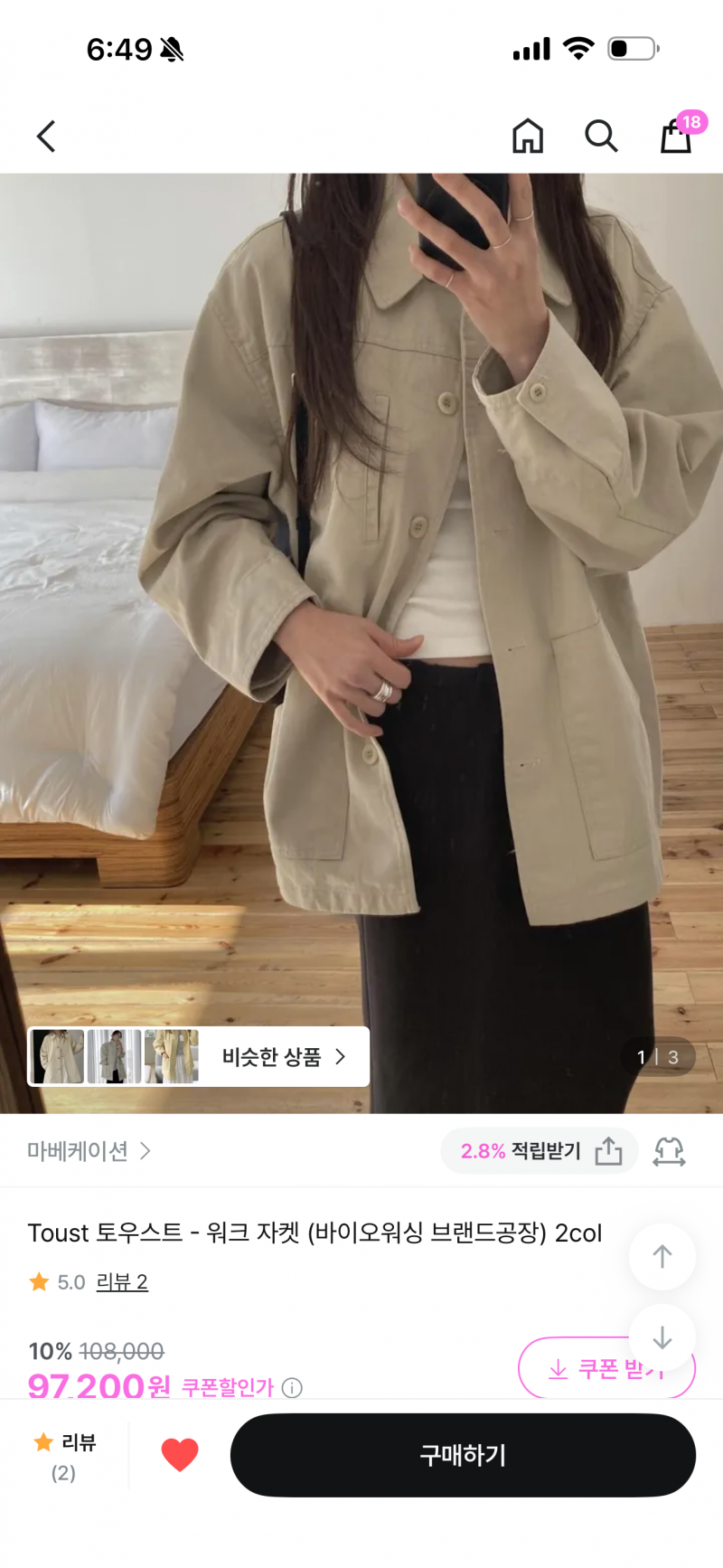
Task: Toggle the heart to like this product
Action: coord(179,1454)
